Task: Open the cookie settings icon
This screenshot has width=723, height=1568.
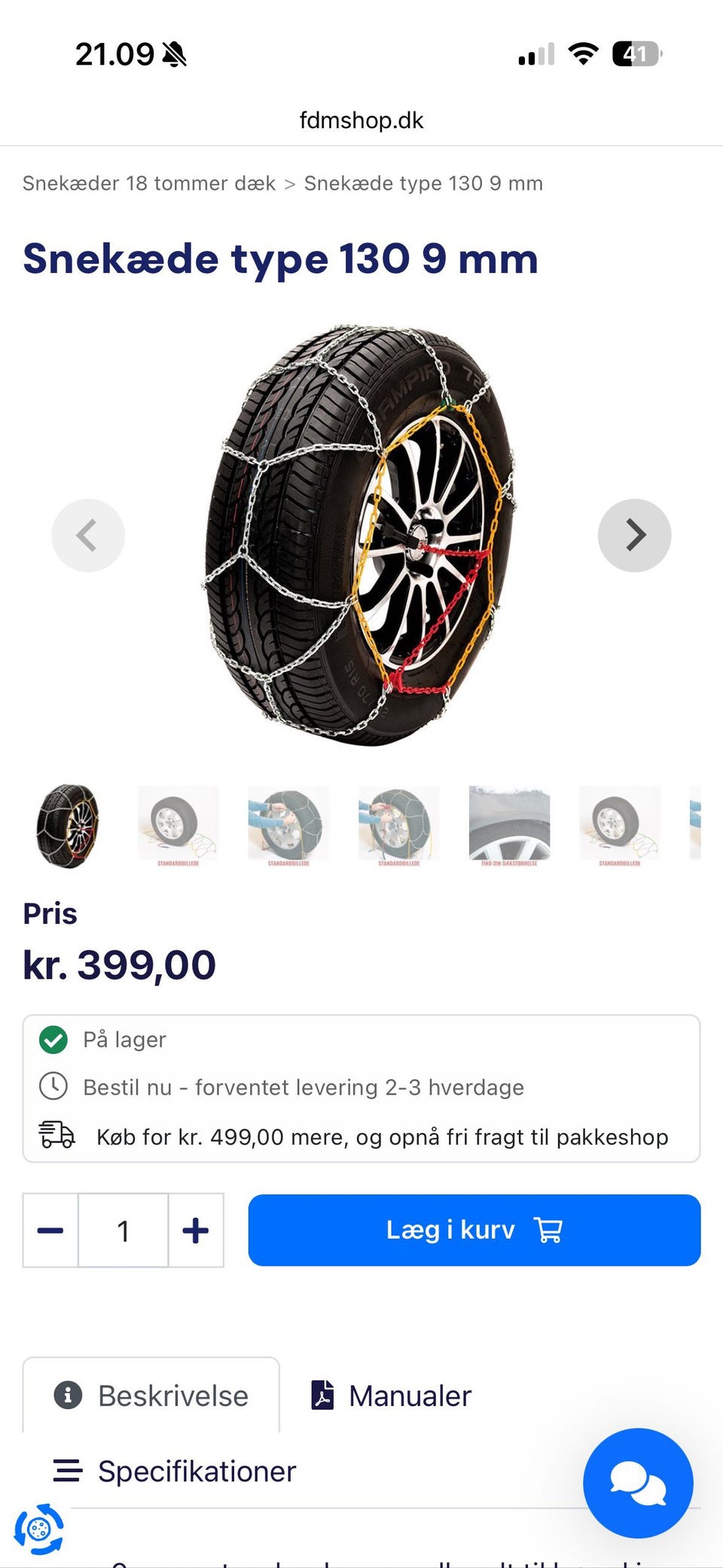Action: (39, 1529)
